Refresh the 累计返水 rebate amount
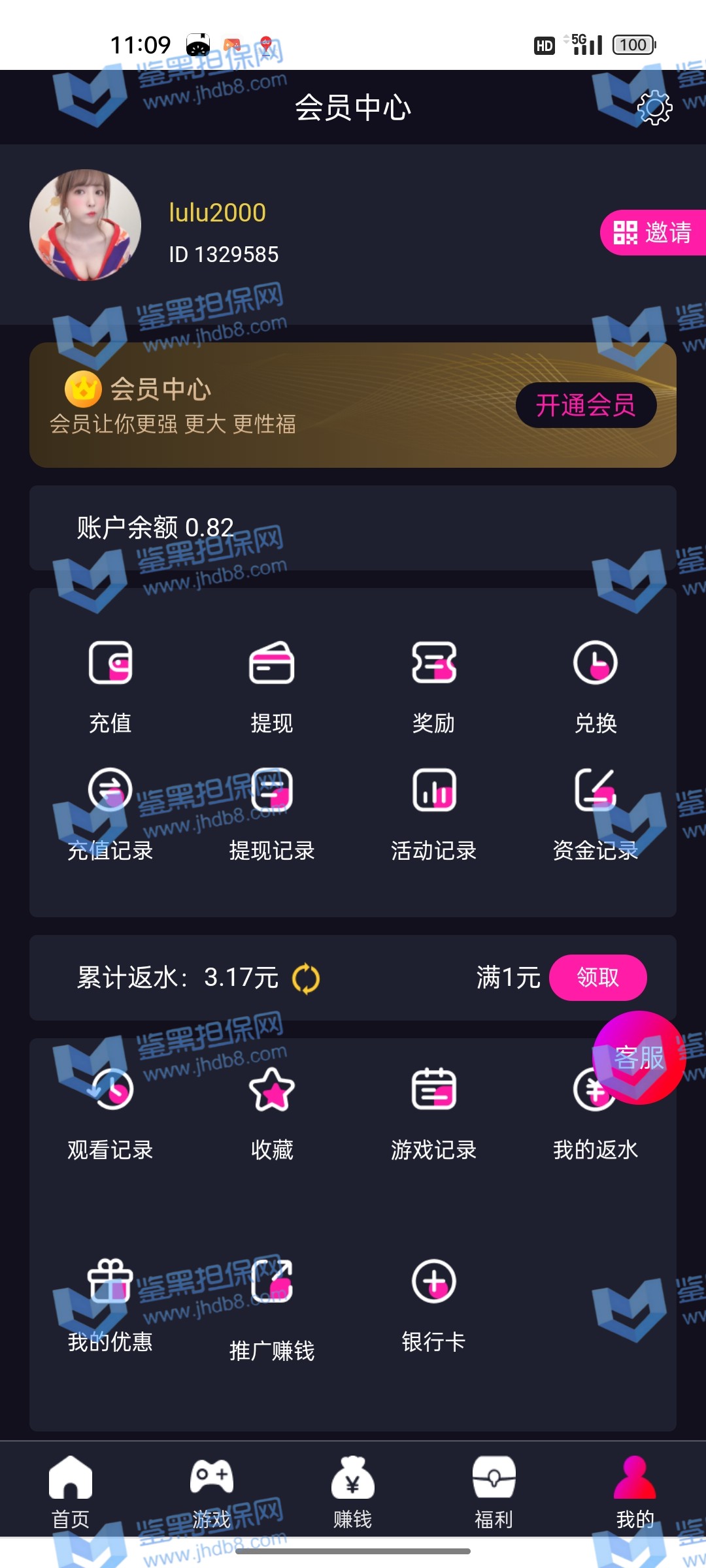 (306, 979)
